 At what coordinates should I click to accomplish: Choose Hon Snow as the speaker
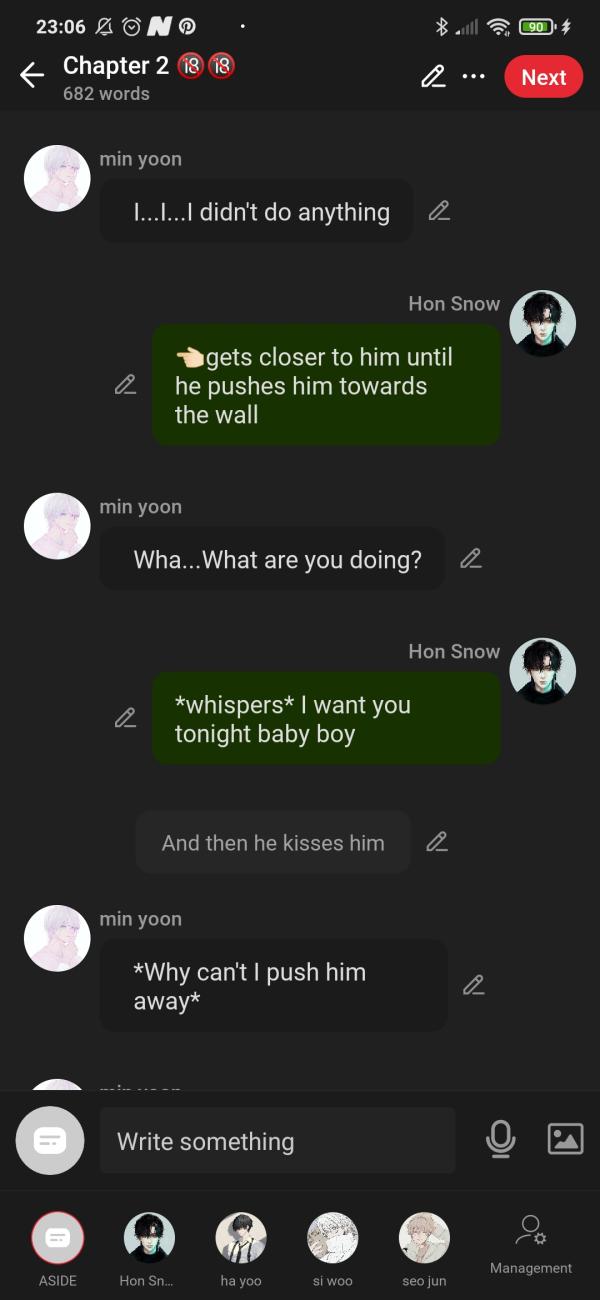(148, 1239)
